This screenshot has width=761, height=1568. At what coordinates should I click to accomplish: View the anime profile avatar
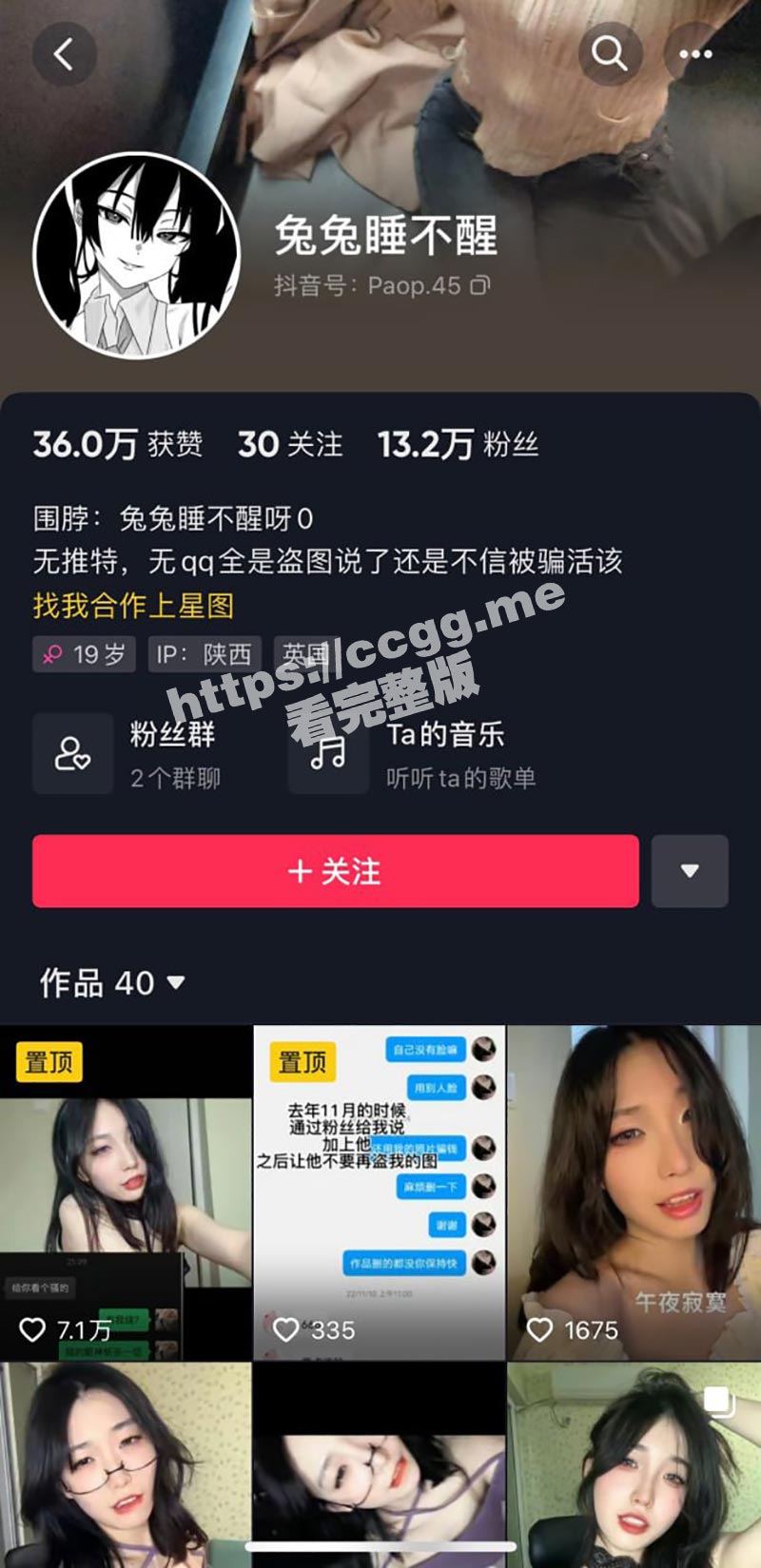[x=136, y=255]
